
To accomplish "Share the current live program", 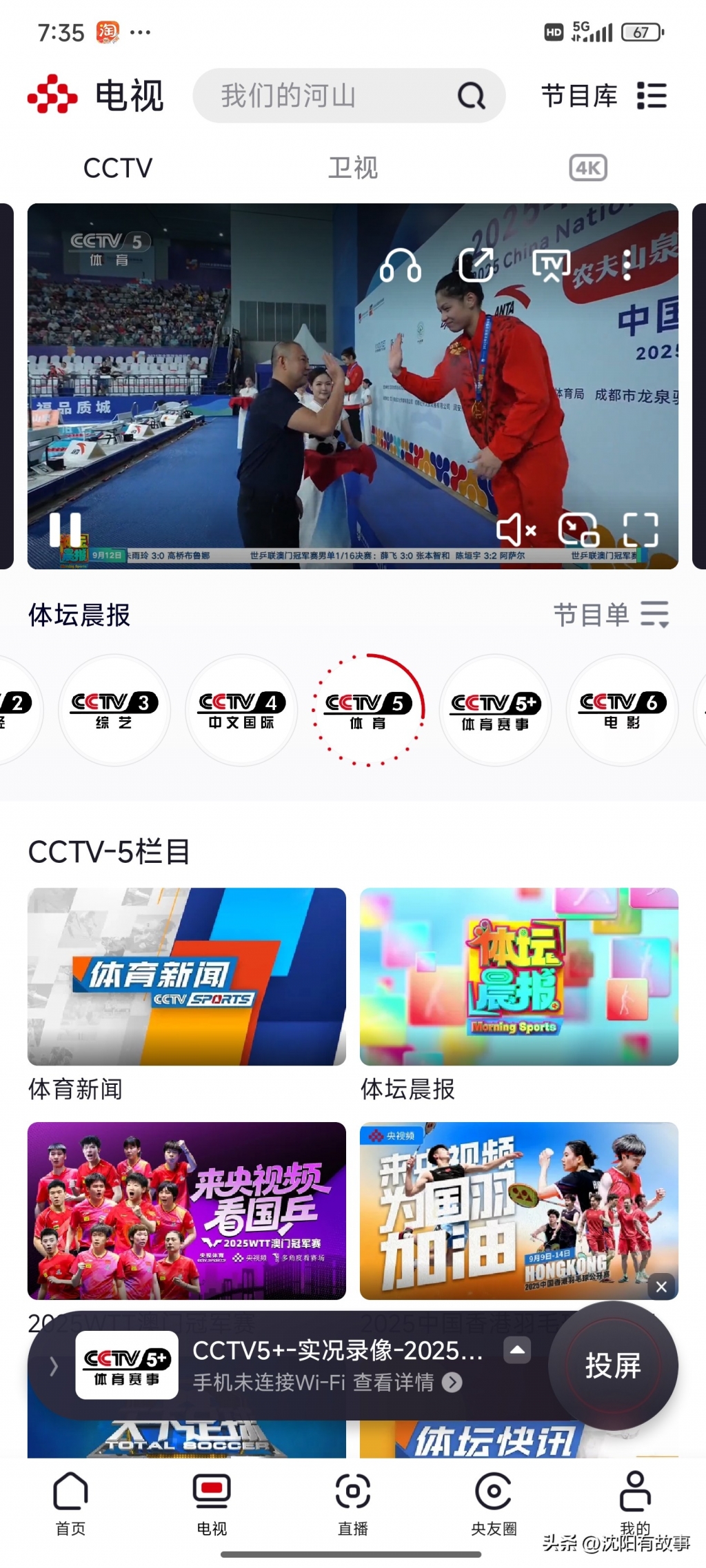I will [x=476, y=265].
